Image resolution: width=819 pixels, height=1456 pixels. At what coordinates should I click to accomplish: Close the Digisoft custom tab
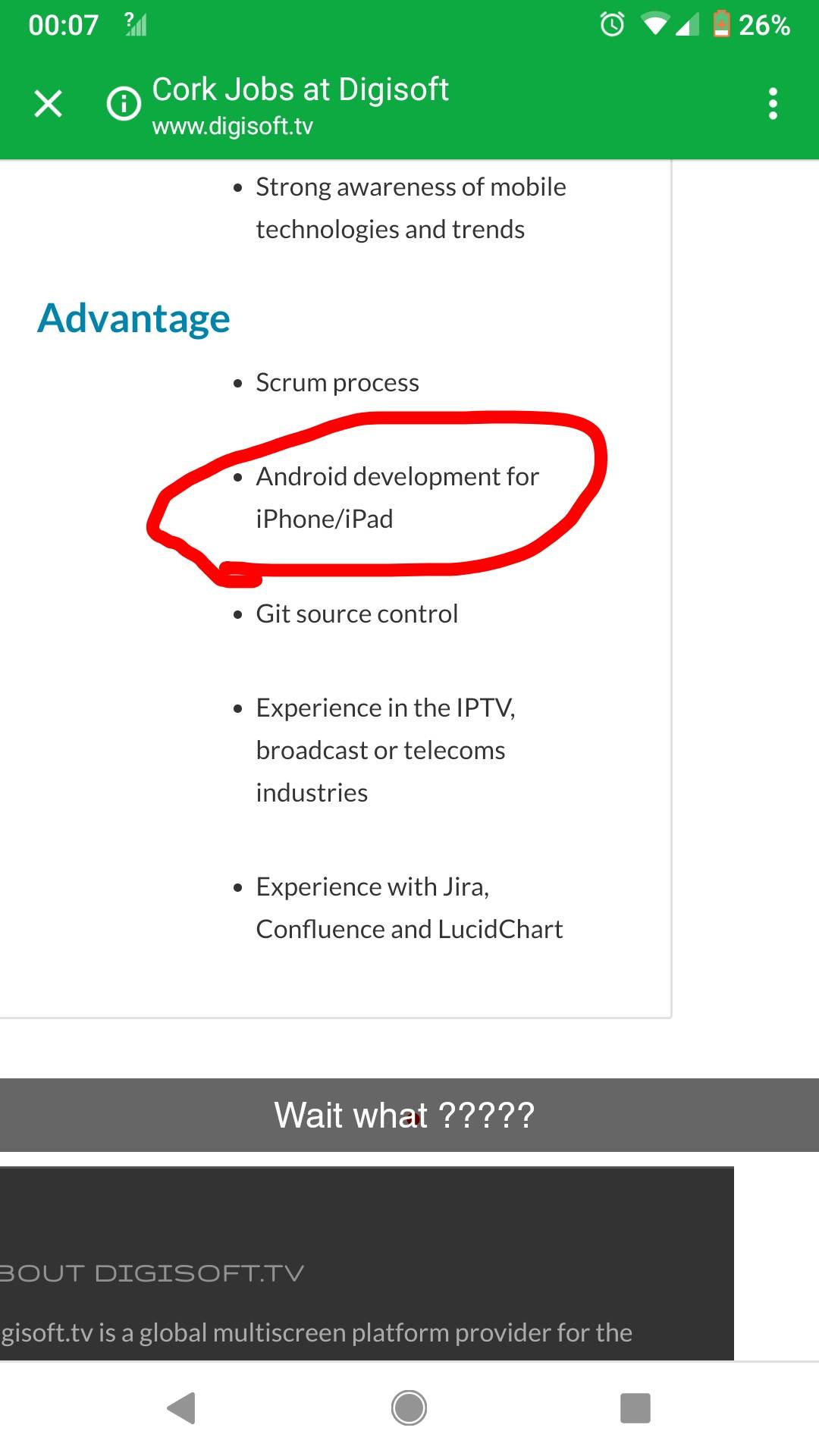click(48, 104)
